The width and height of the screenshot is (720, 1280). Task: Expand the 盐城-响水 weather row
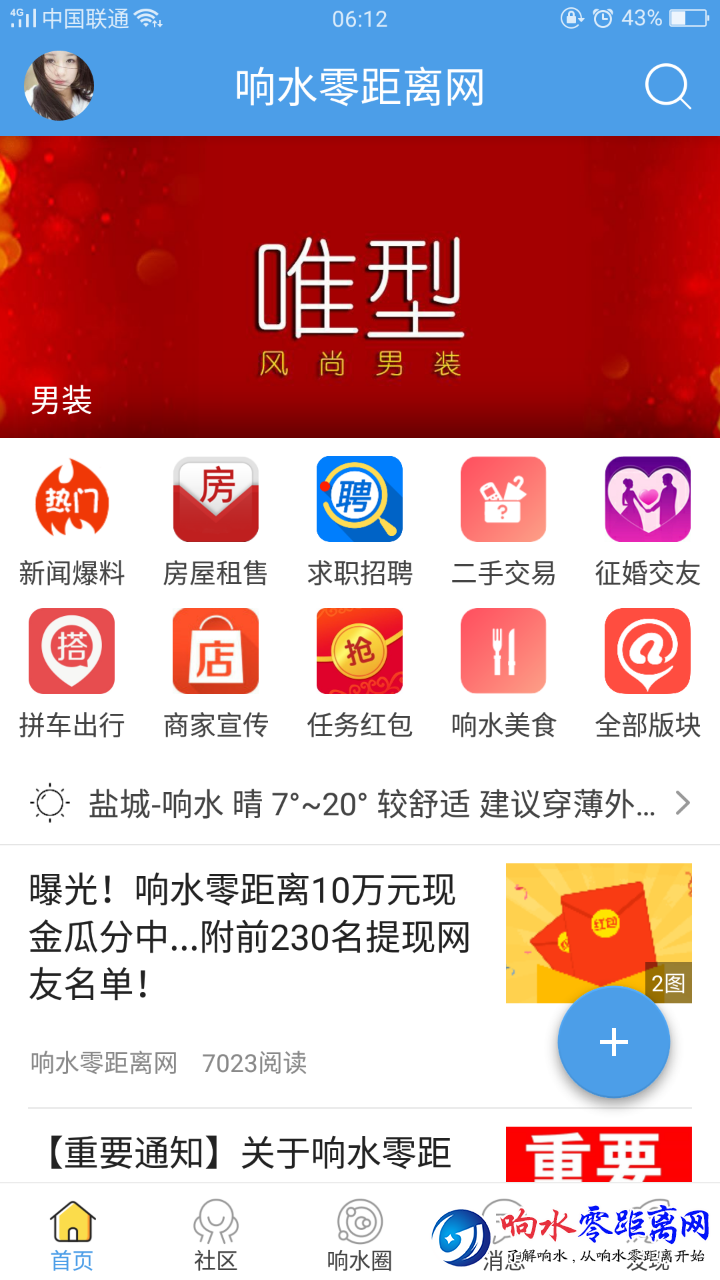tap(360, 803)
